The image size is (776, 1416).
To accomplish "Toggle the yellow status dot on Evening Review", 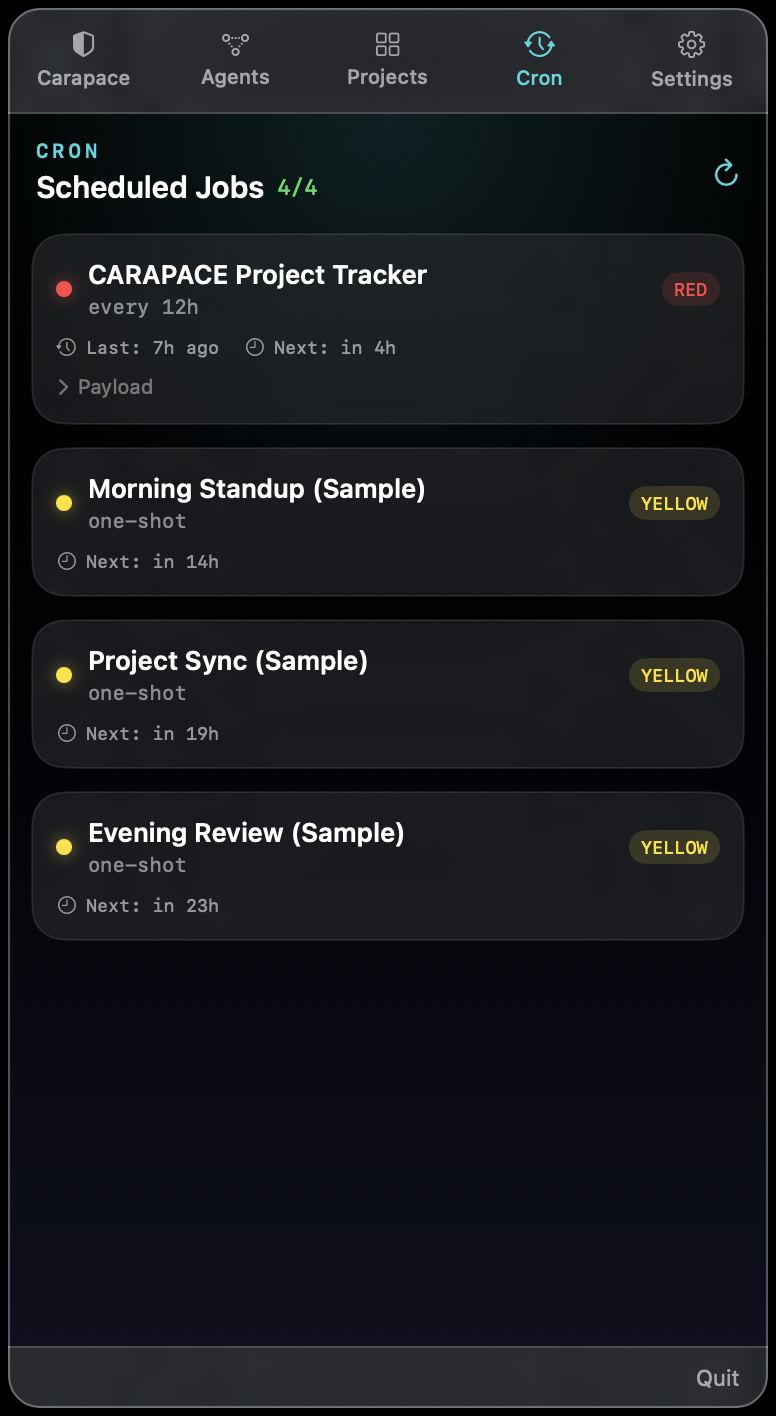I will tap(64, 847).
